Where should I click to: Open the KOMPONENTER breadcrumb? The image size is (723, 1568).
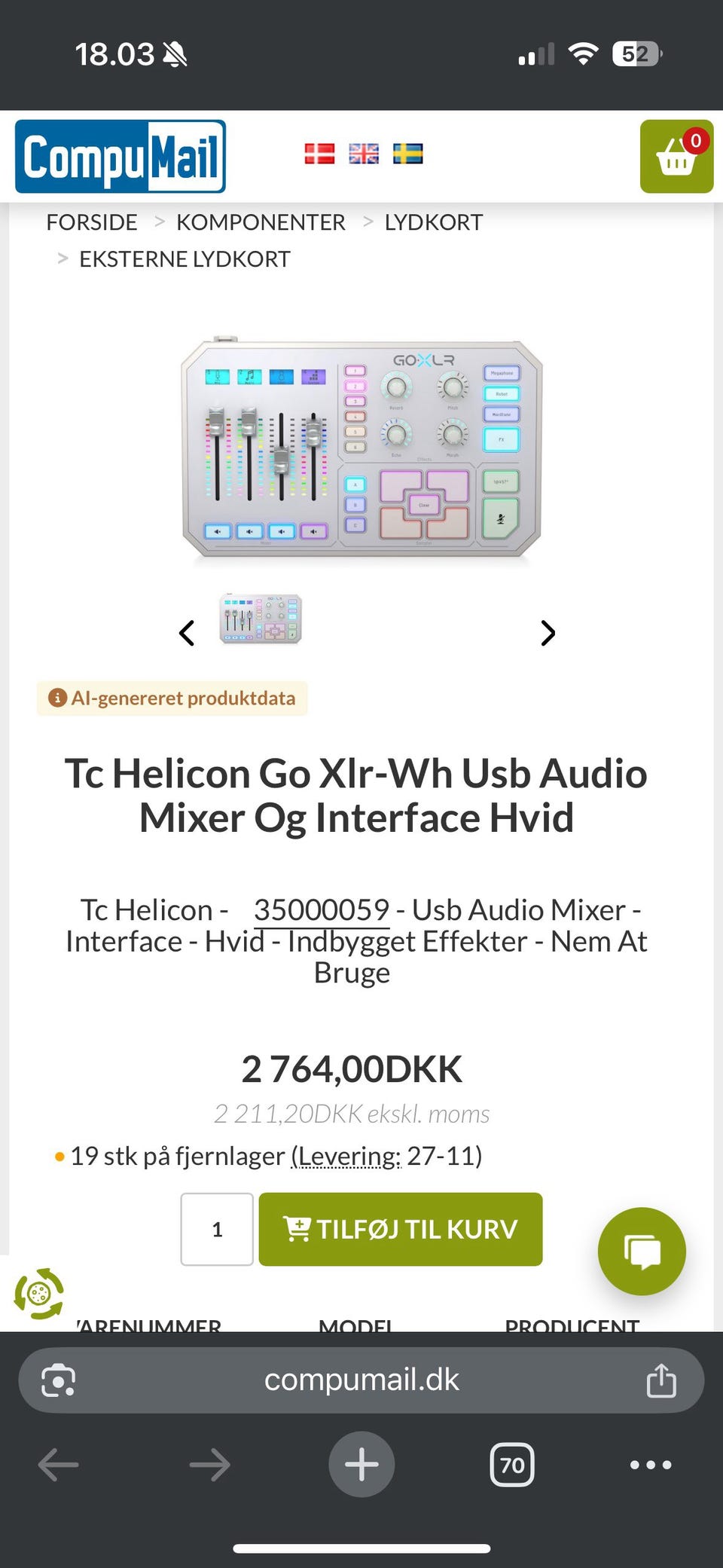coord(261,222)
